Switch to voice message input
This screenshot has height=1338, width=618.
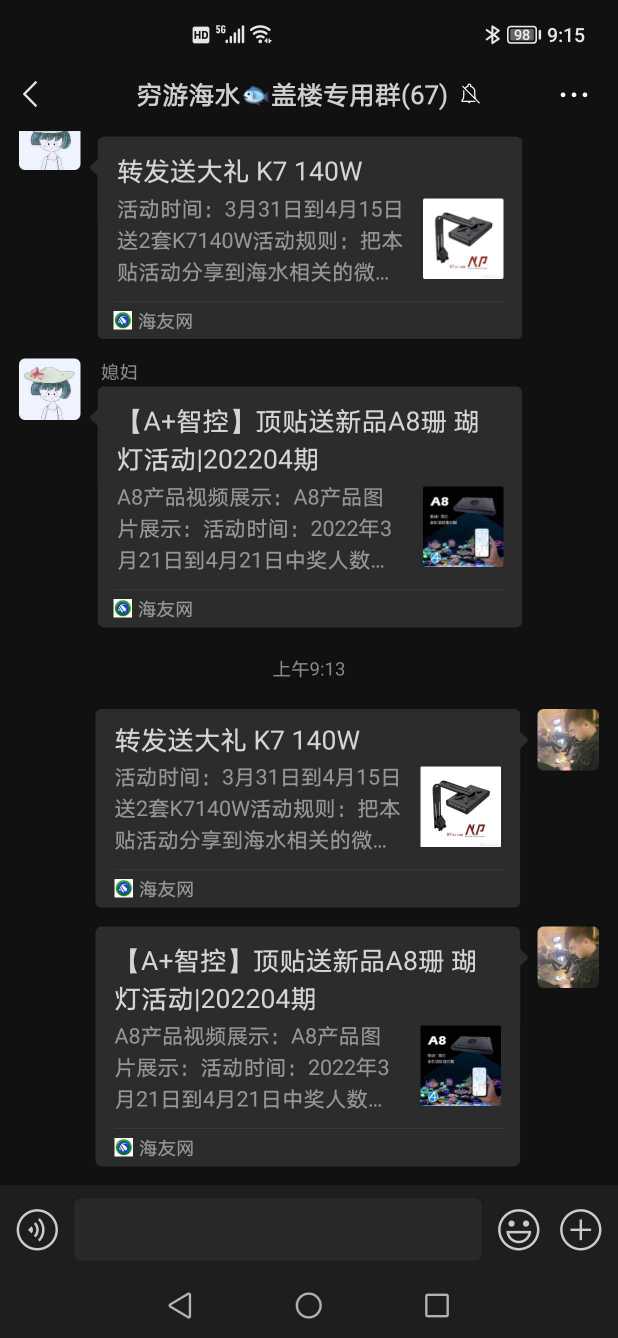pyautogui.click(x=38, y=1229)
